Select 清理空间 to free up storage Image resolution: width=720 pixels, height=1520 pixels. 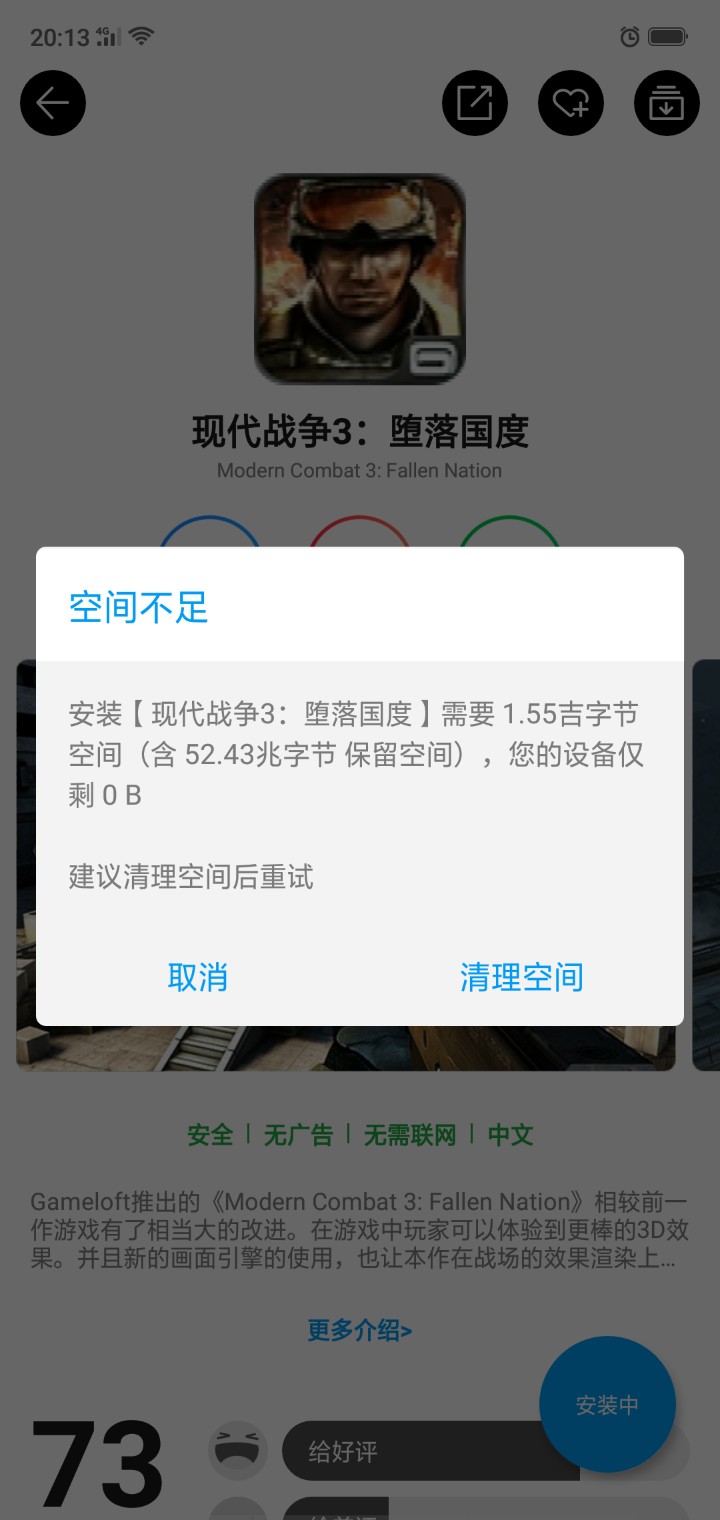521,977
